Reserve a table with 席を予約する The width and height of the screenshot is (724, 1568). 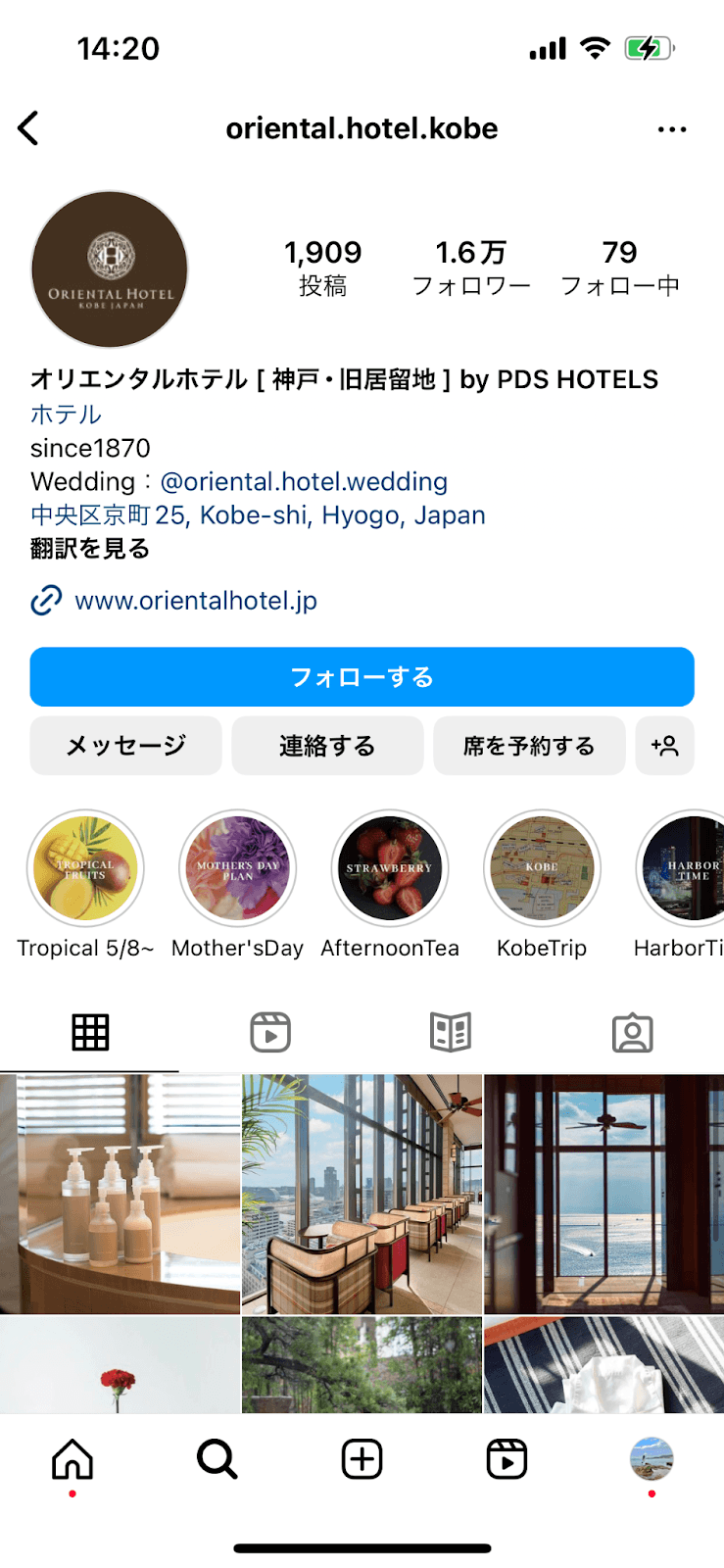[x=529, y=746]
